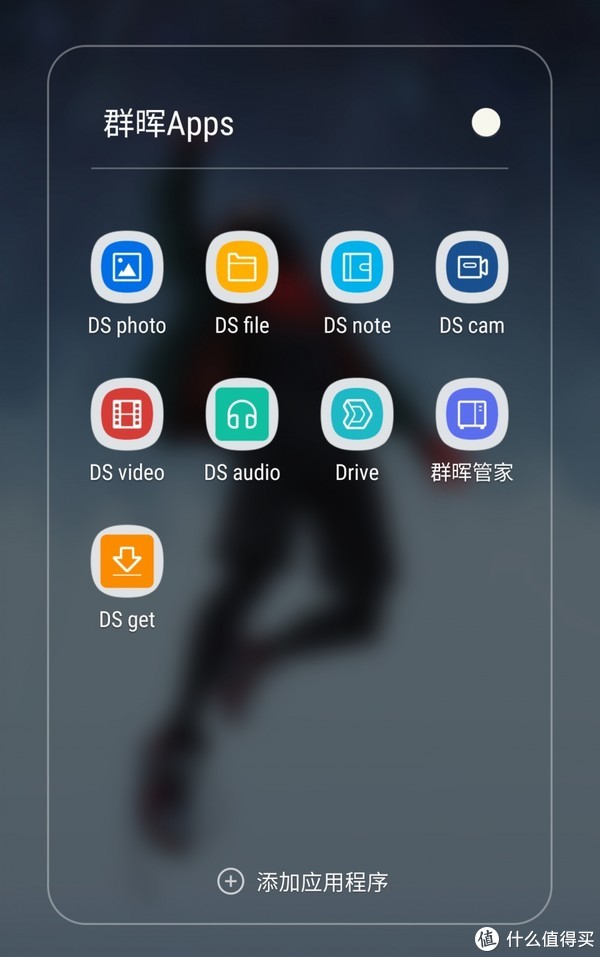The width and height of the screenshot is (600, 957).
Task: Open the DS get app
Action: 127,562
